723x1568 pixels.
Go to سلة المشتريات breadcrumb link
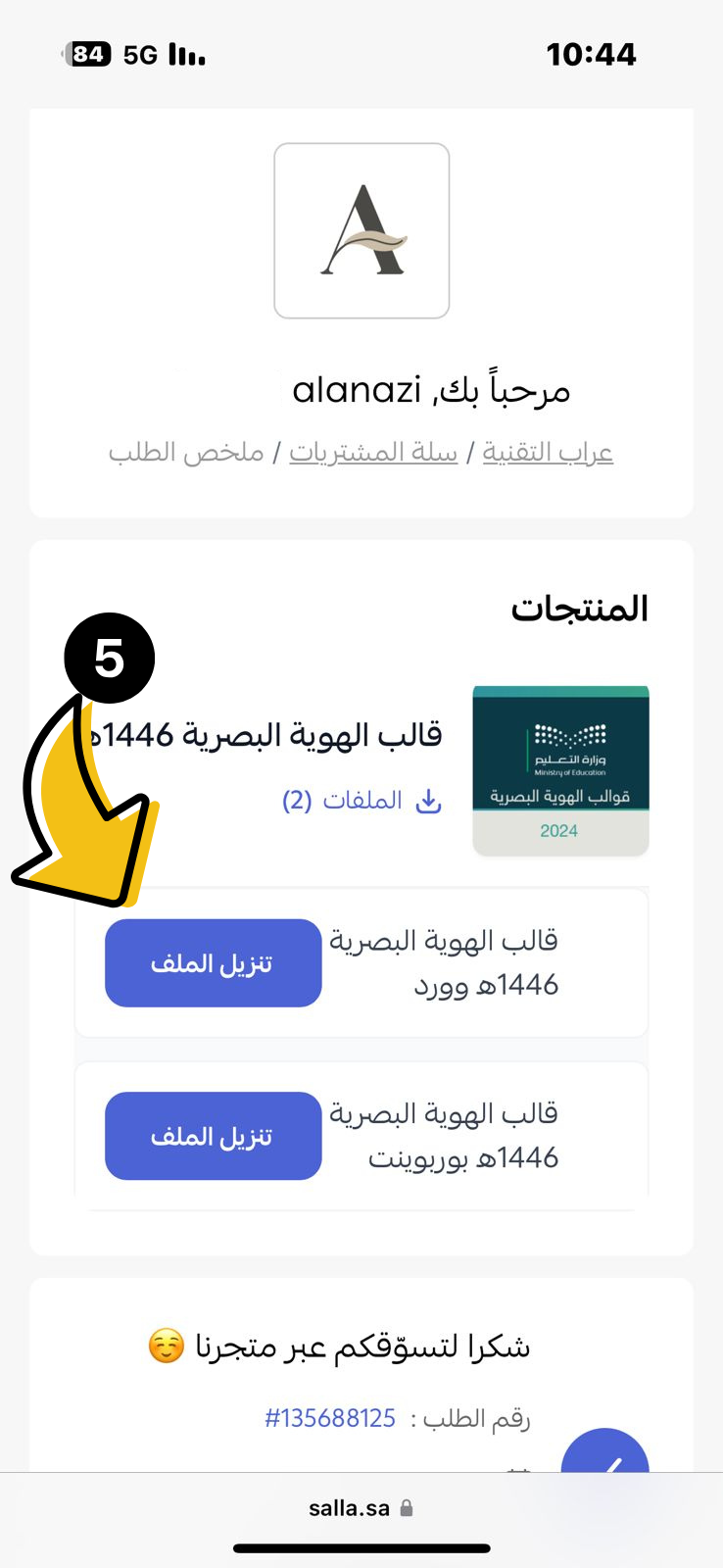pyautogui.click(x=373, y=453)
